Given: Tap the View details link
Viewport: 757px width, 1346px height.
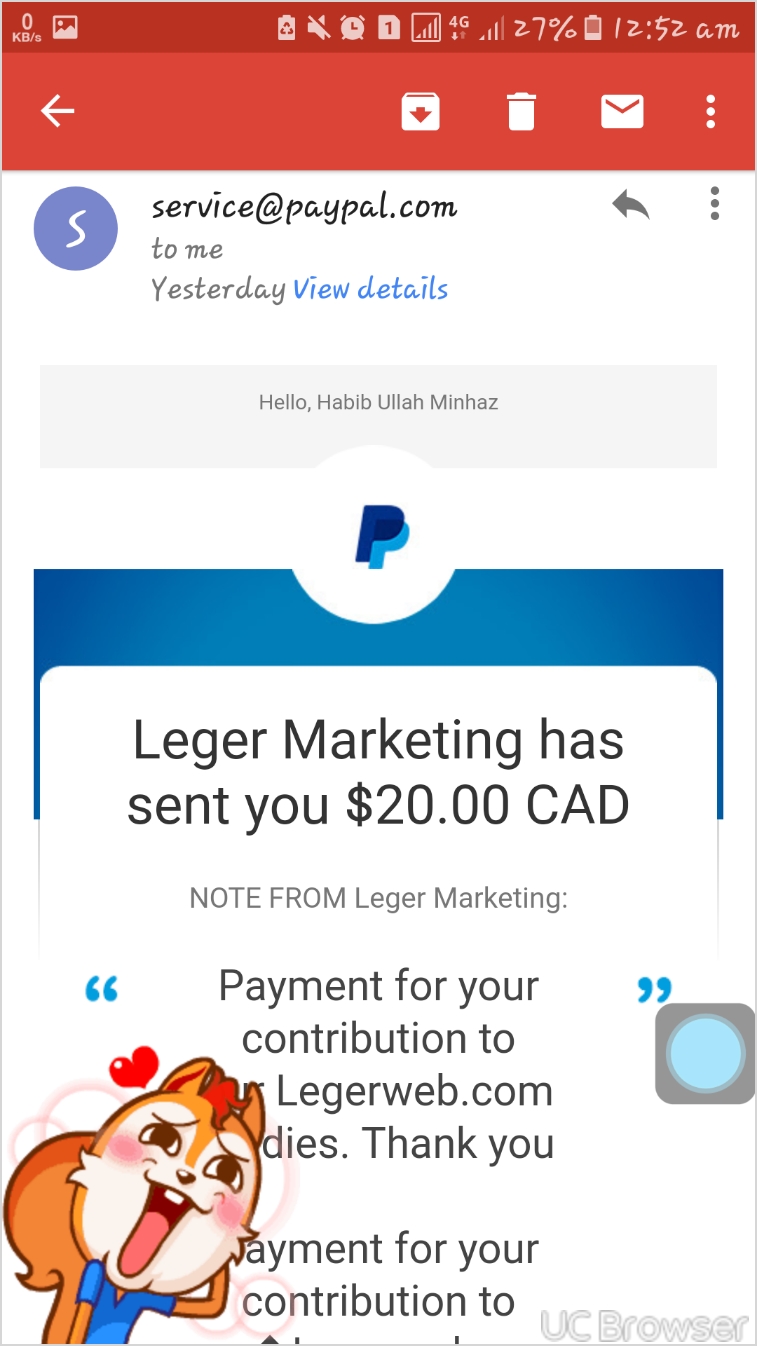Looking at the screenshot, I should pos(370,289).
